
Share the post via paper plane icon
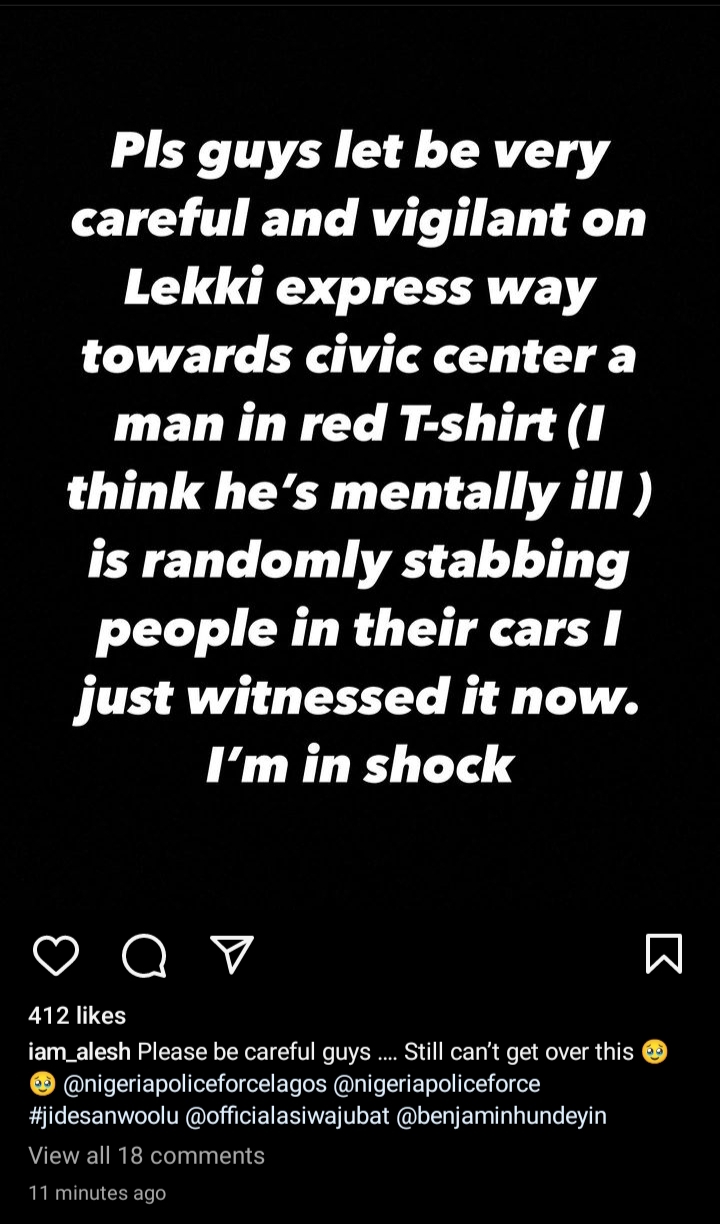232,954
